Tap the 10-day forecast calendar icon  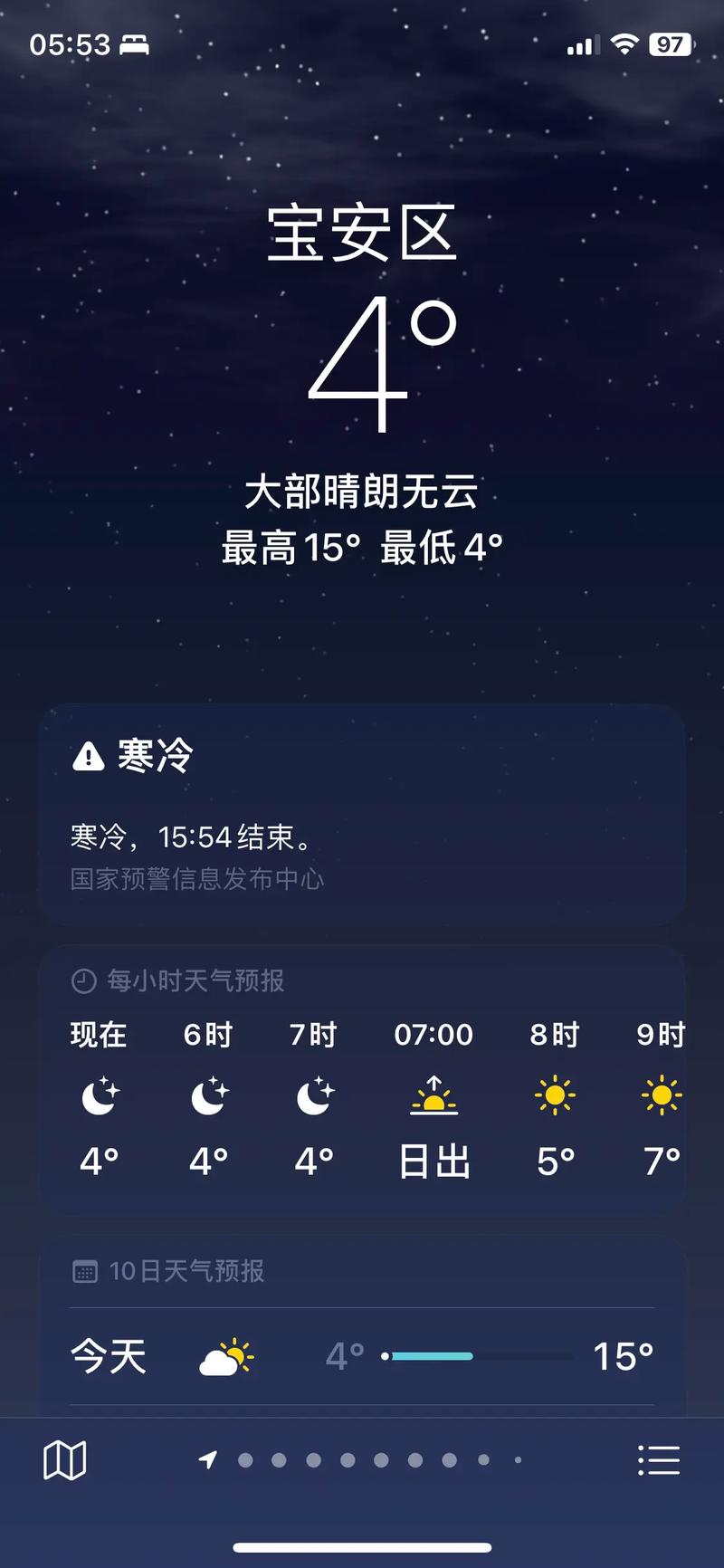84,1271
